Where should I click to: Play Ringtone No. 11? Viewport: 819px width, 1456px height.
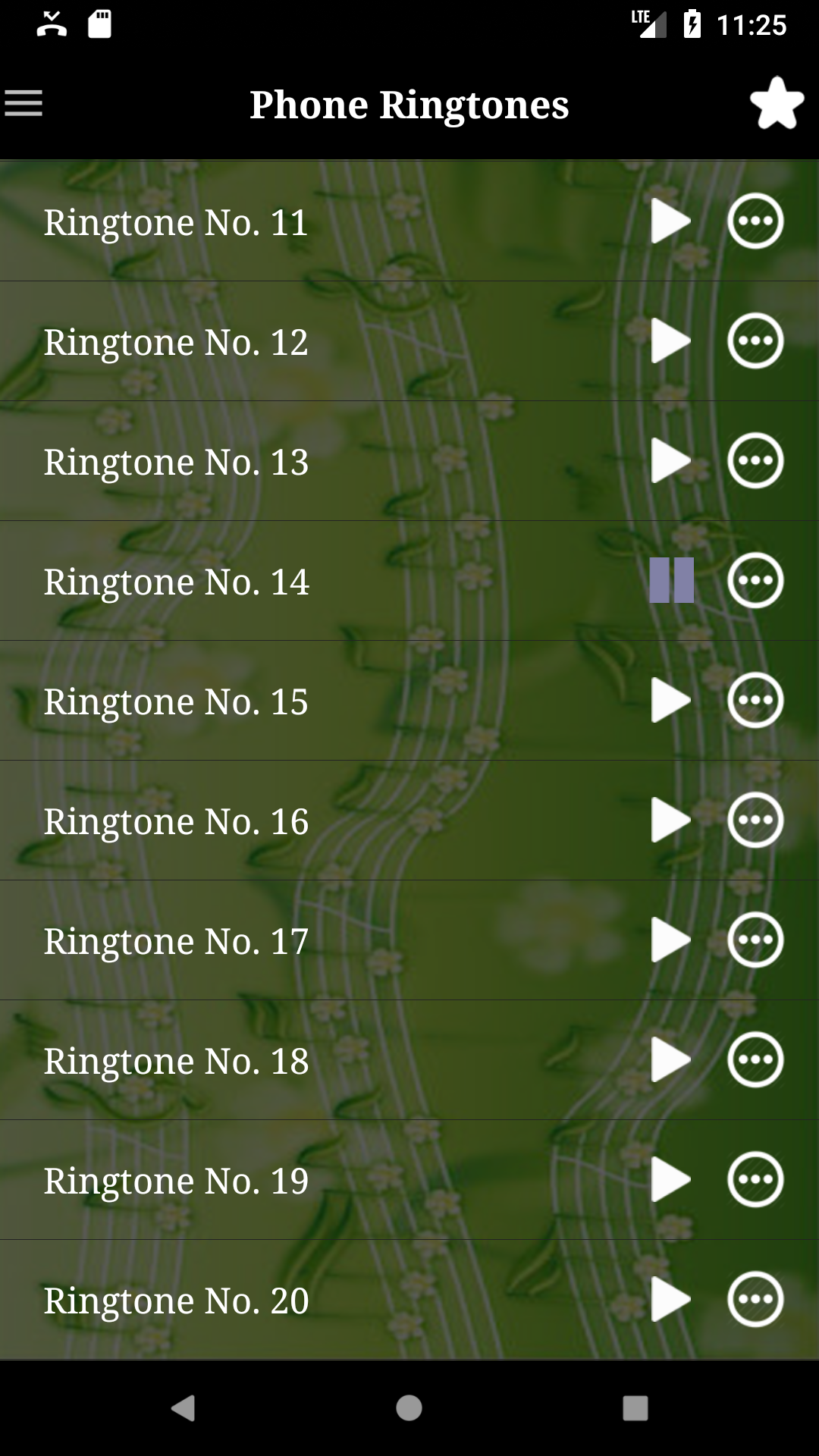pyautogui.click(x=672, y=221)
